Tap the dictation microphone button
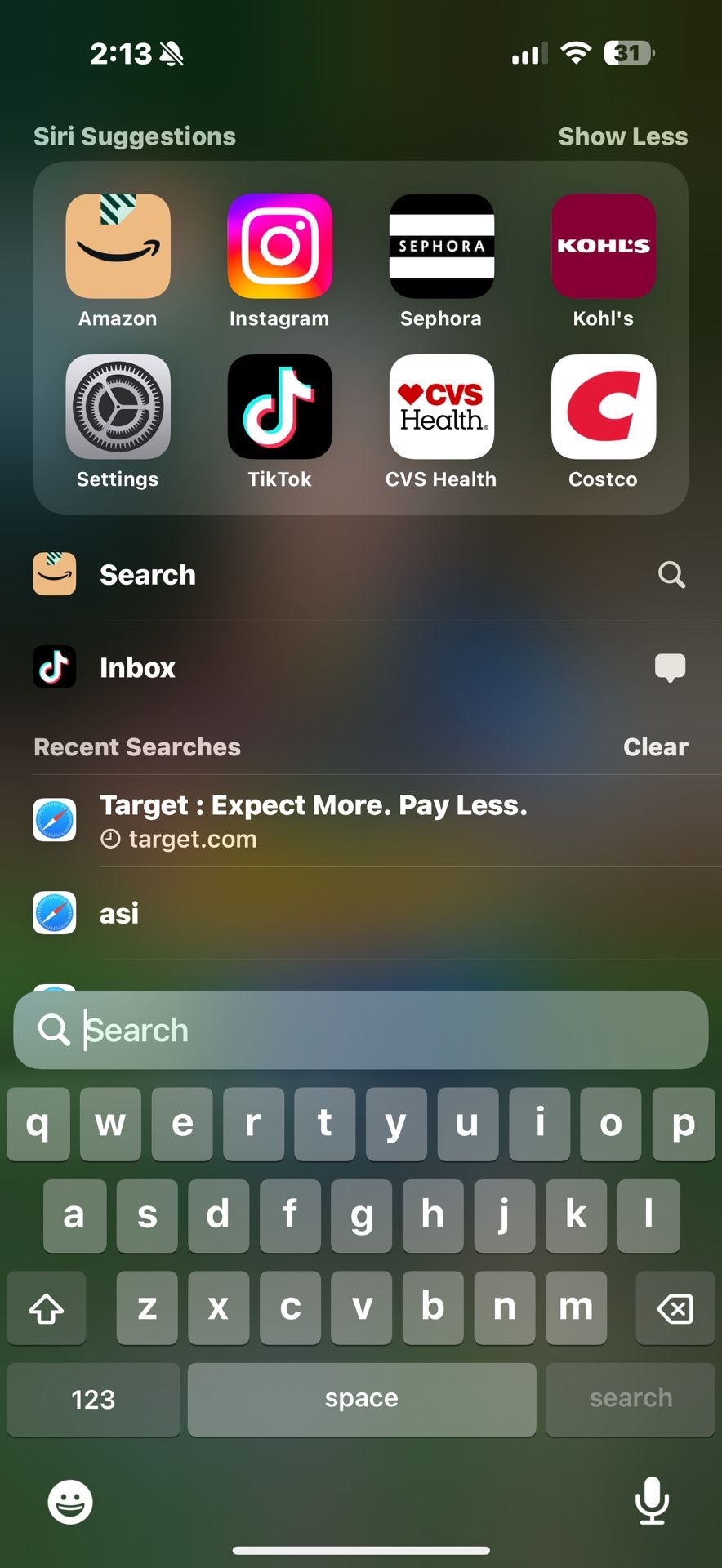 (x=652, y=1501)
